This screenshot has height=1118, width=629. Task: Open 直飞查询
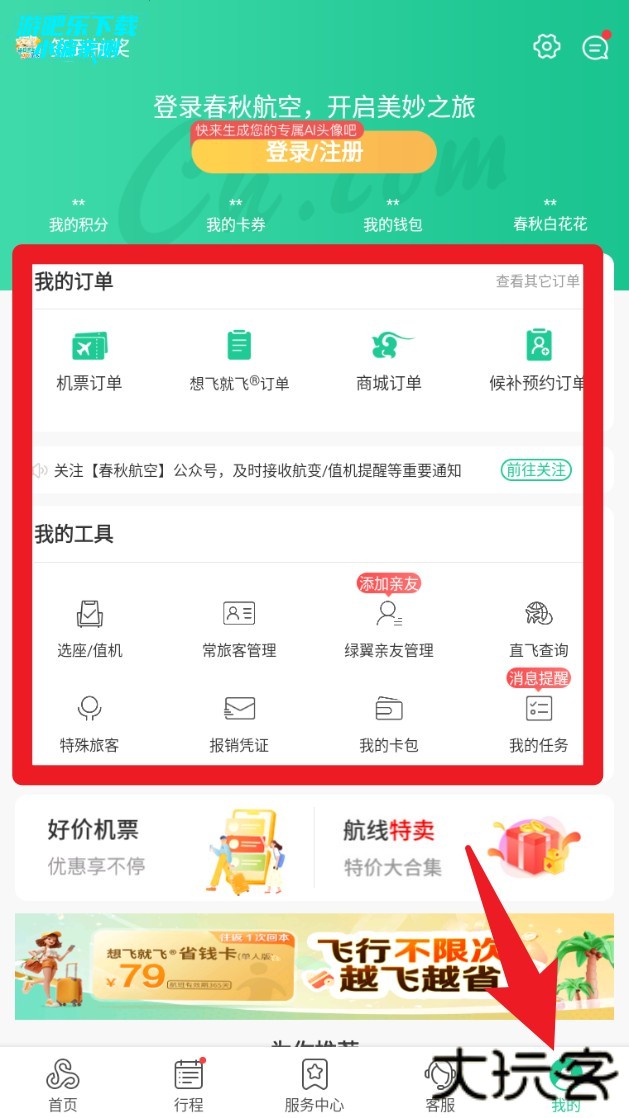538,628
